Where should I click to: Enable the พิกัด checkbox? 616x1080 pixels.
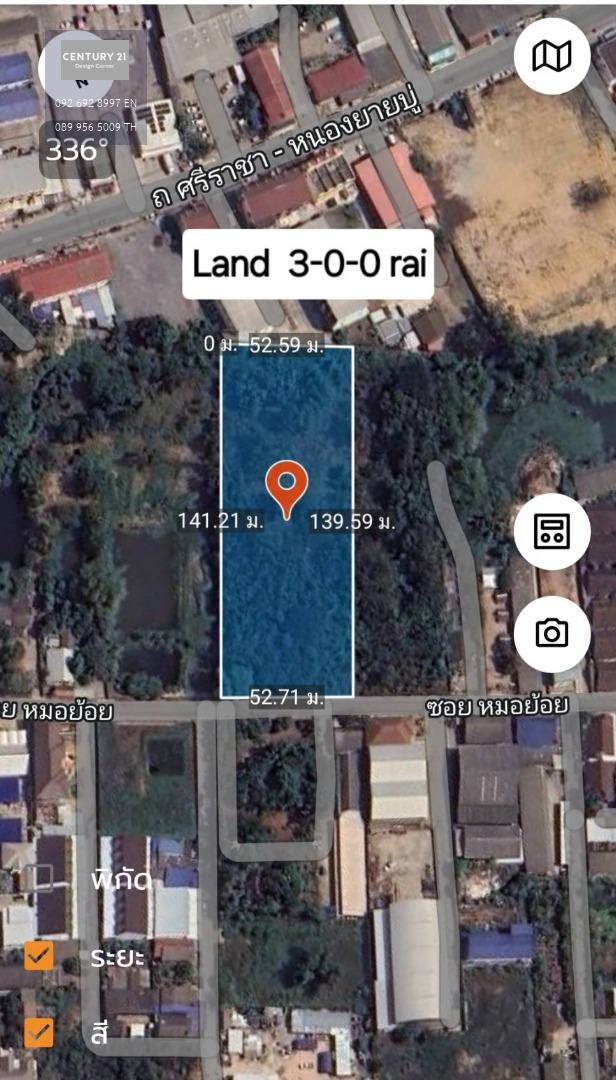click(x=39, y=878)
